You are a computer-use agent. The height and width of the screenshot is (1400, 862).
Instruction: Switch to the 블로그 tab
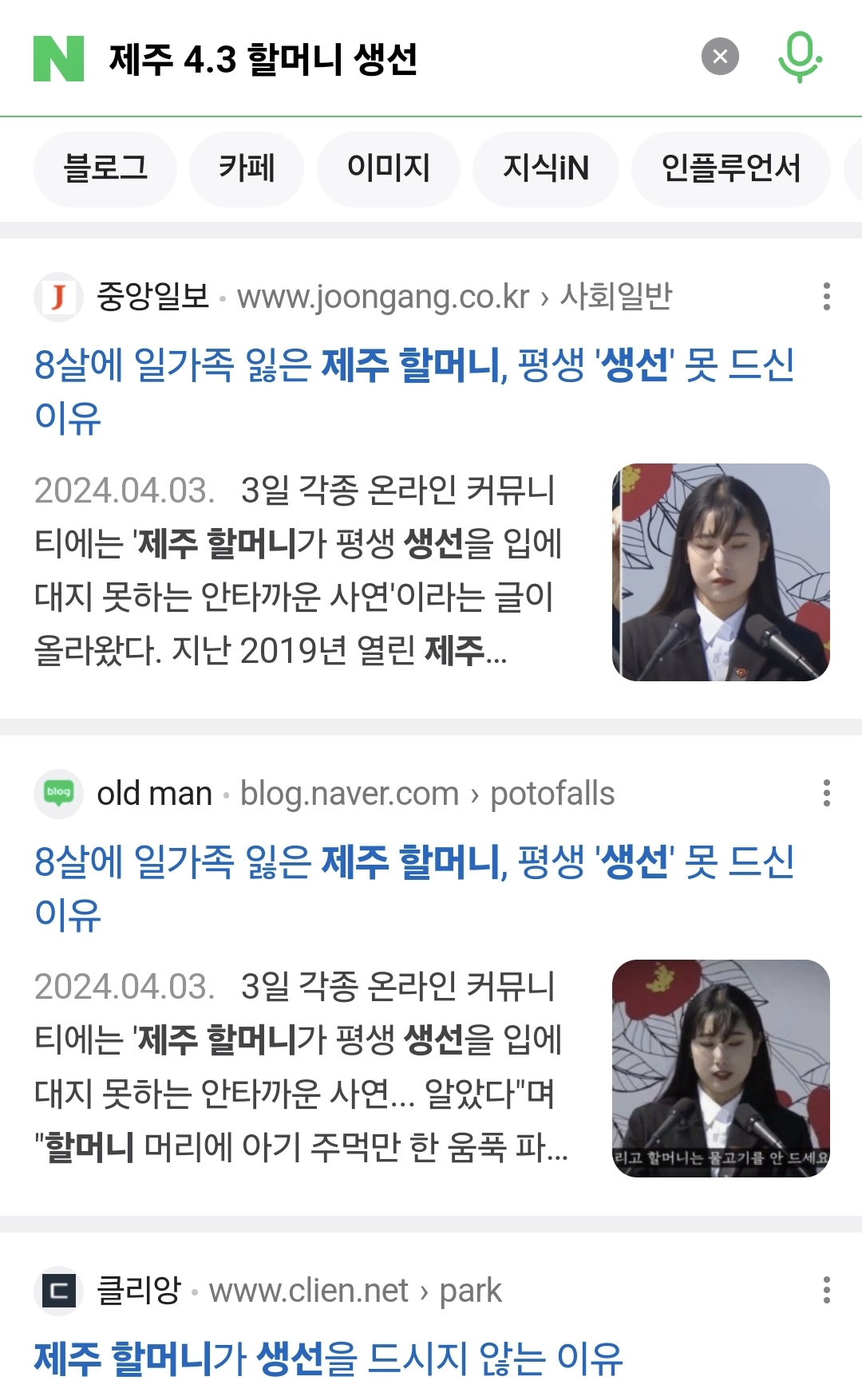[105, 168]
